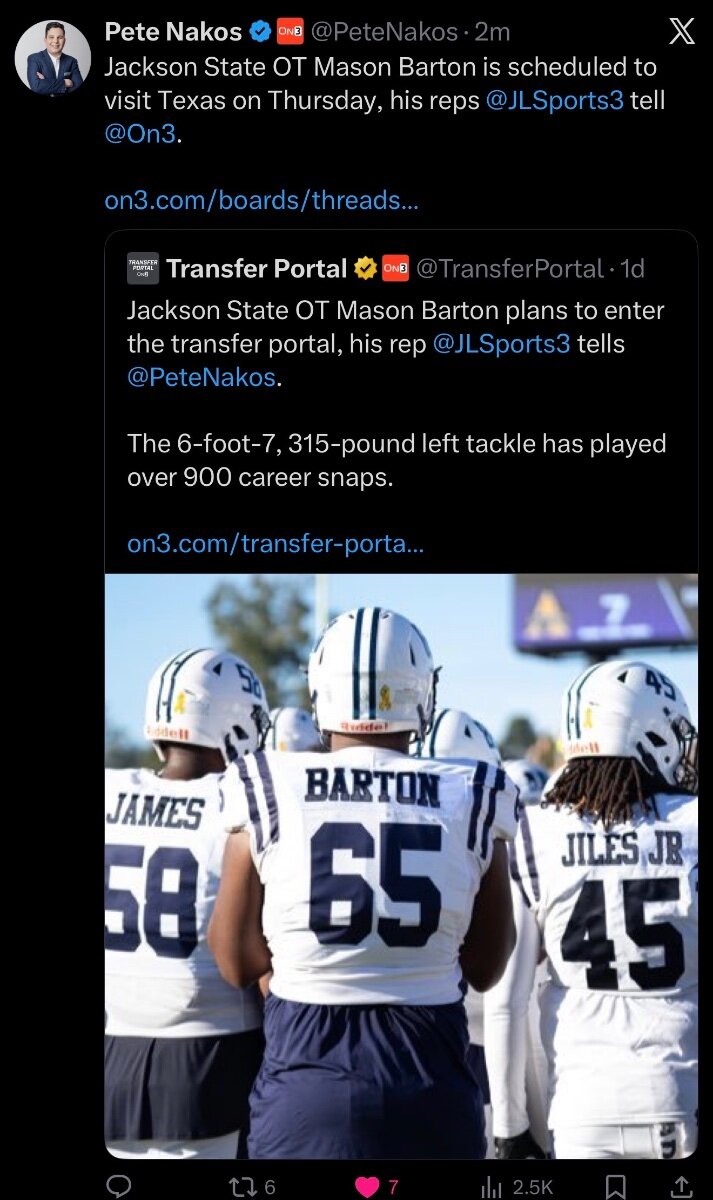Bookmark Pete Nakos's tweet

(x=616, y=1186)
